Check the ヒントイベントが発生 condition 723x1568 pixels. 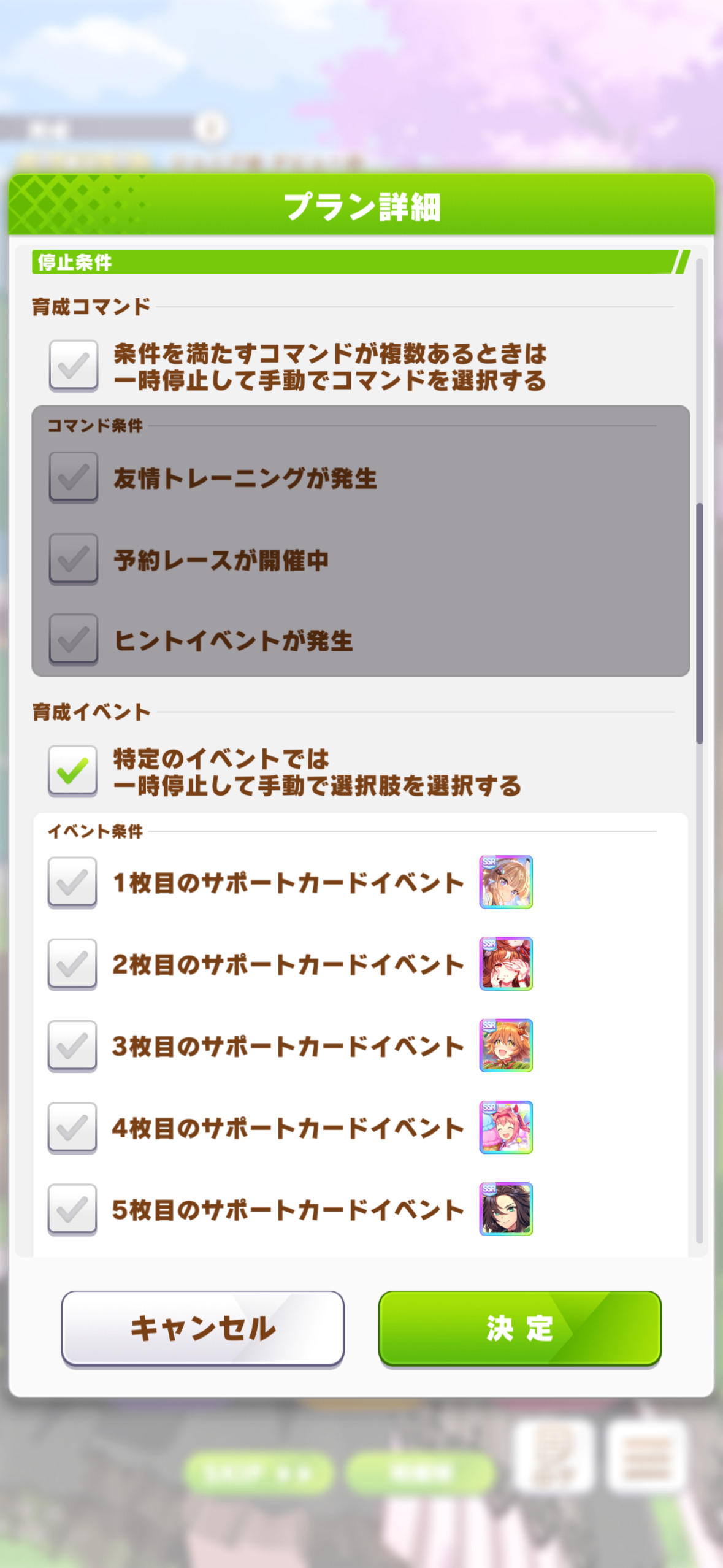point(74,640)
